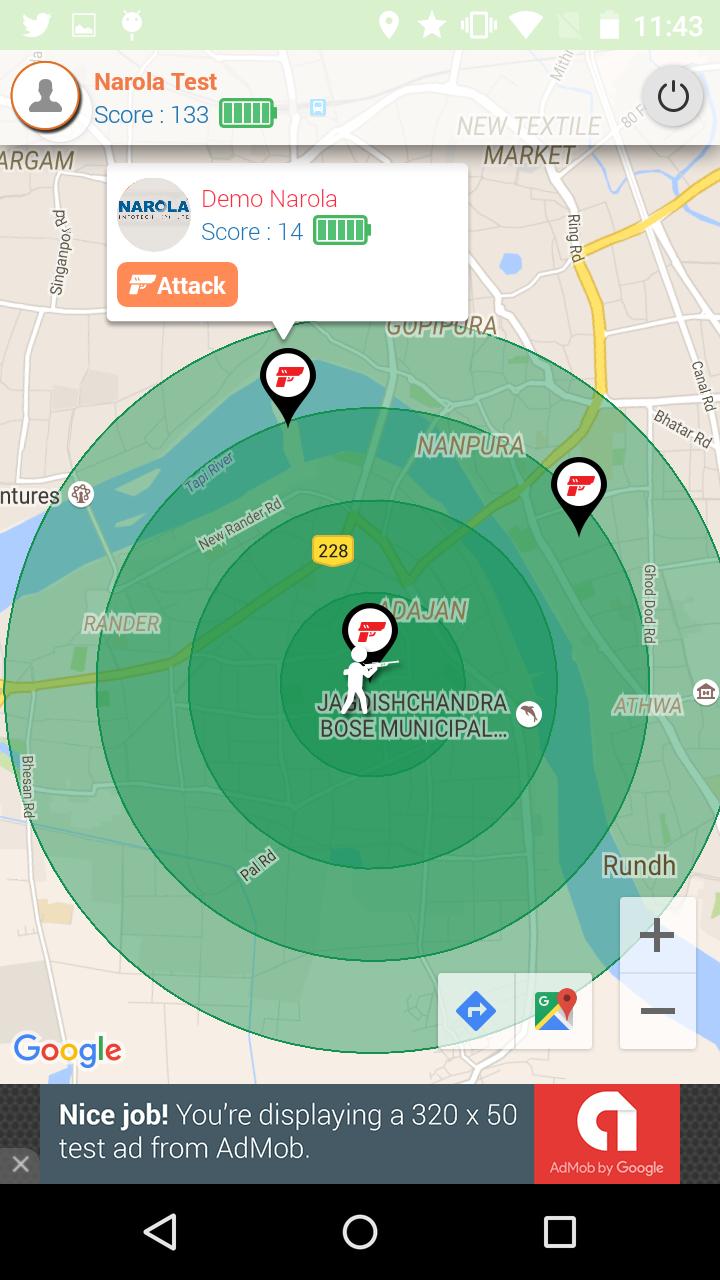The image size is (720, 1280).
Task: Go to the home screen
Action: tap(360, 1232)
